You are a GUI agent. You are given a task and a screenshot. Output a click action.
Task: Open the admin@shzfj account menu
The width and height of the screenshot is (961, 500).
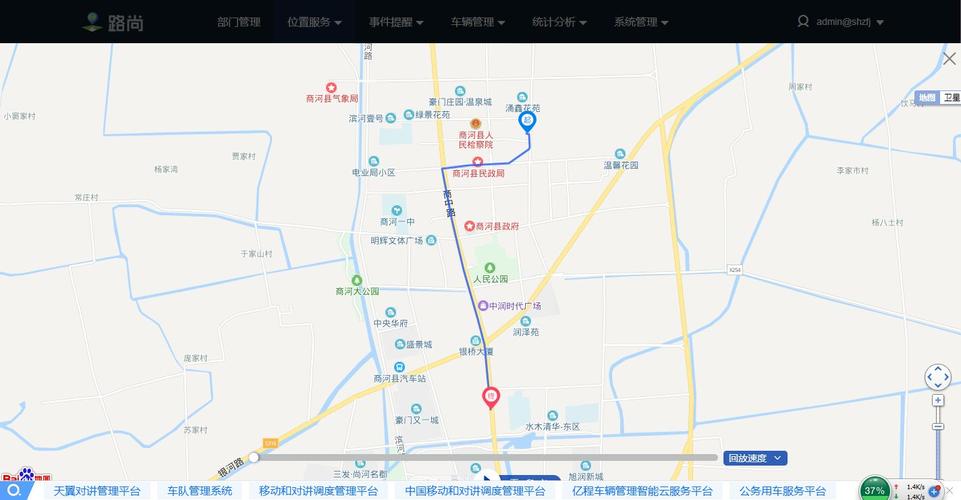840,22
